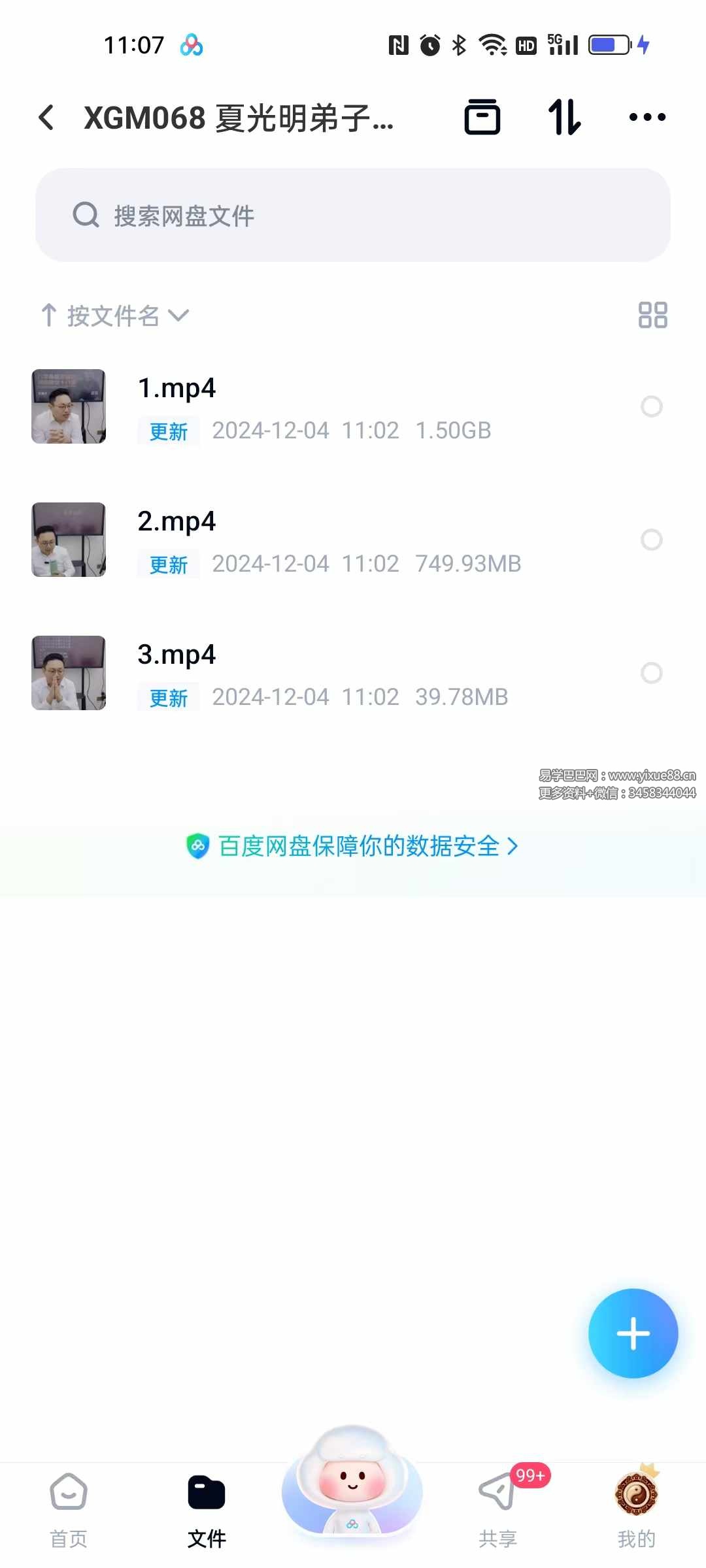Select the circle next to 1.mp4

(652, 407)
